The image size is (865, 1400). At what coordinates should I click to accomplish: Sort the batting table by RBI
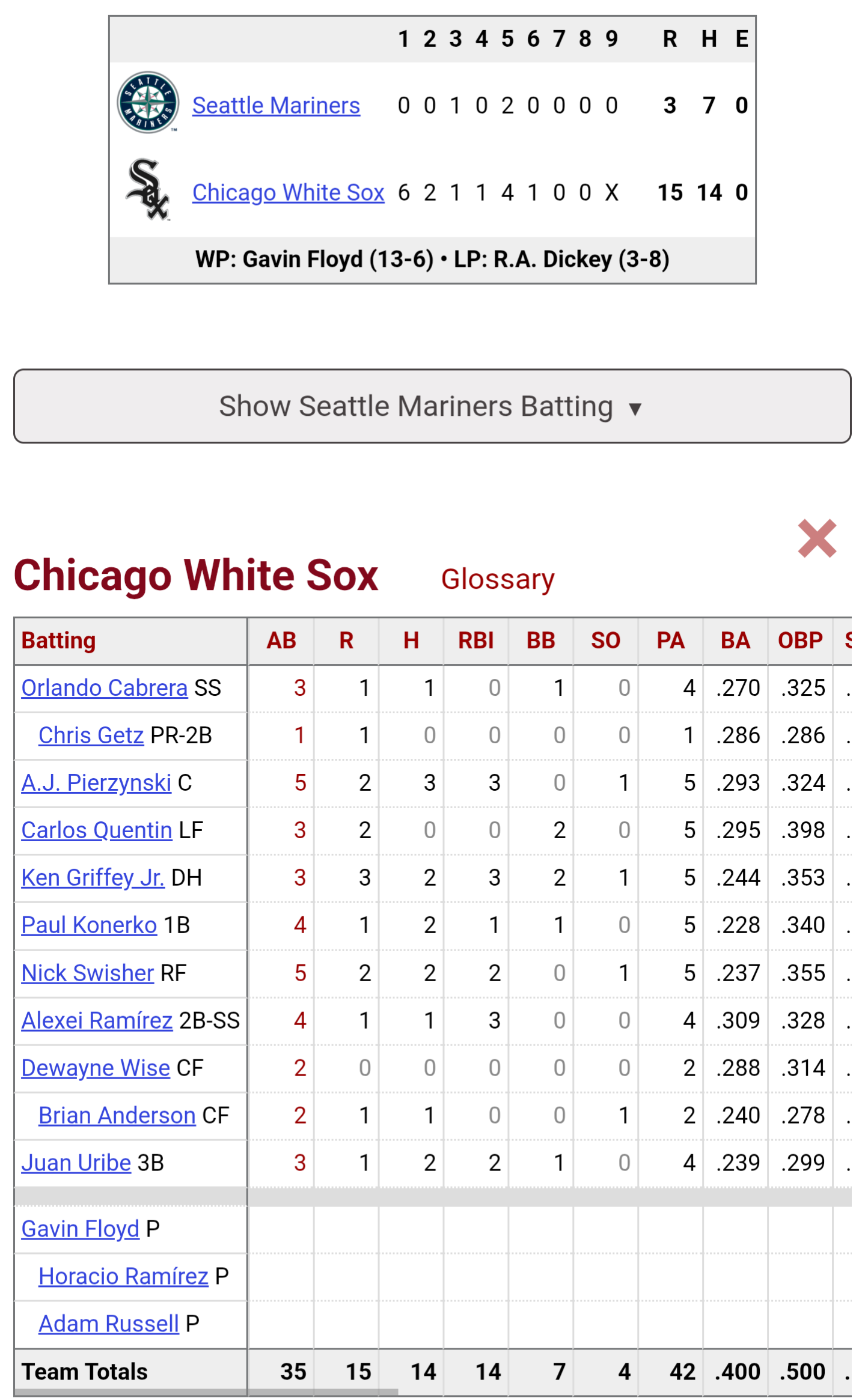pyautogui.click(x=476, y=641)
